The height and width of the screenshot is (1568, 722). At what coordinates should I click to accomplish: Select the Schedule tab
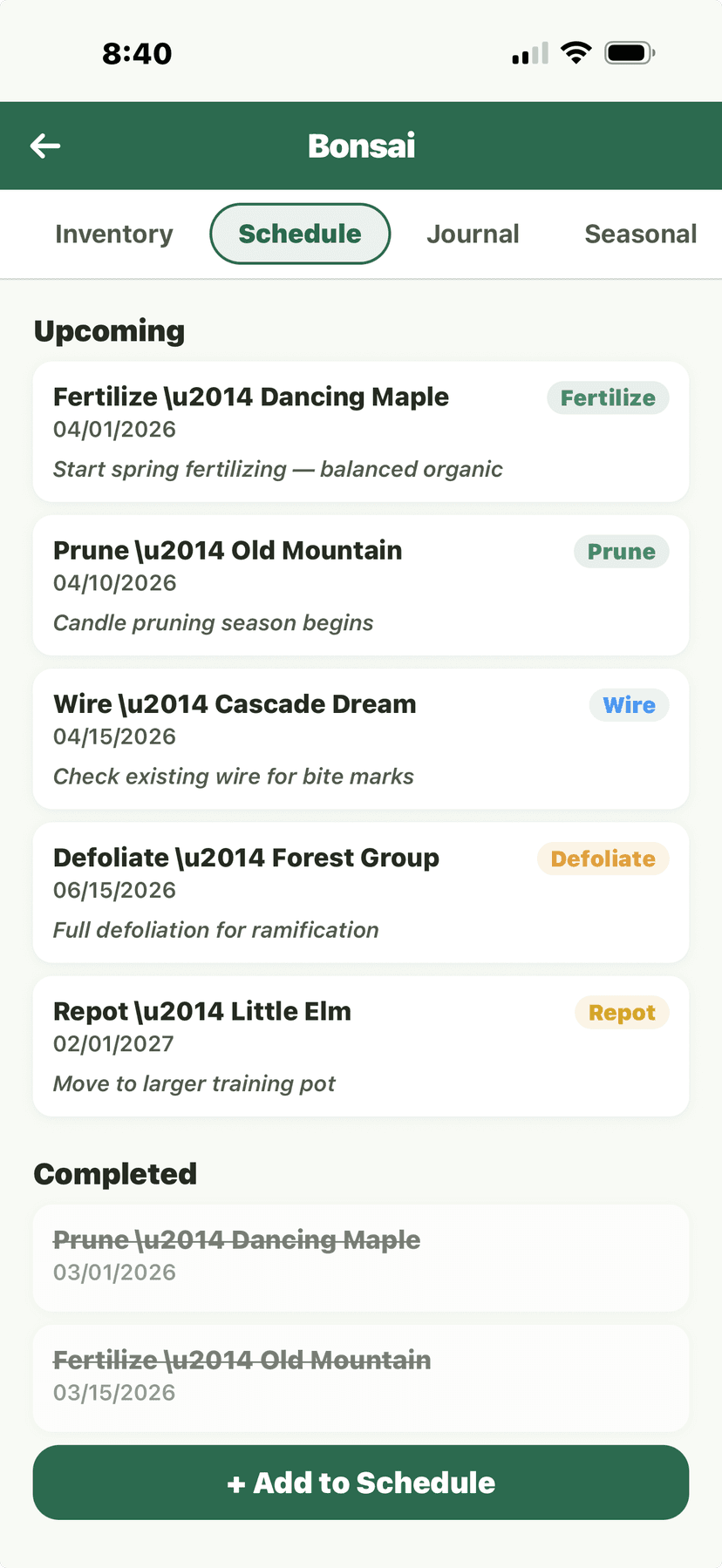tap(300, 234)
